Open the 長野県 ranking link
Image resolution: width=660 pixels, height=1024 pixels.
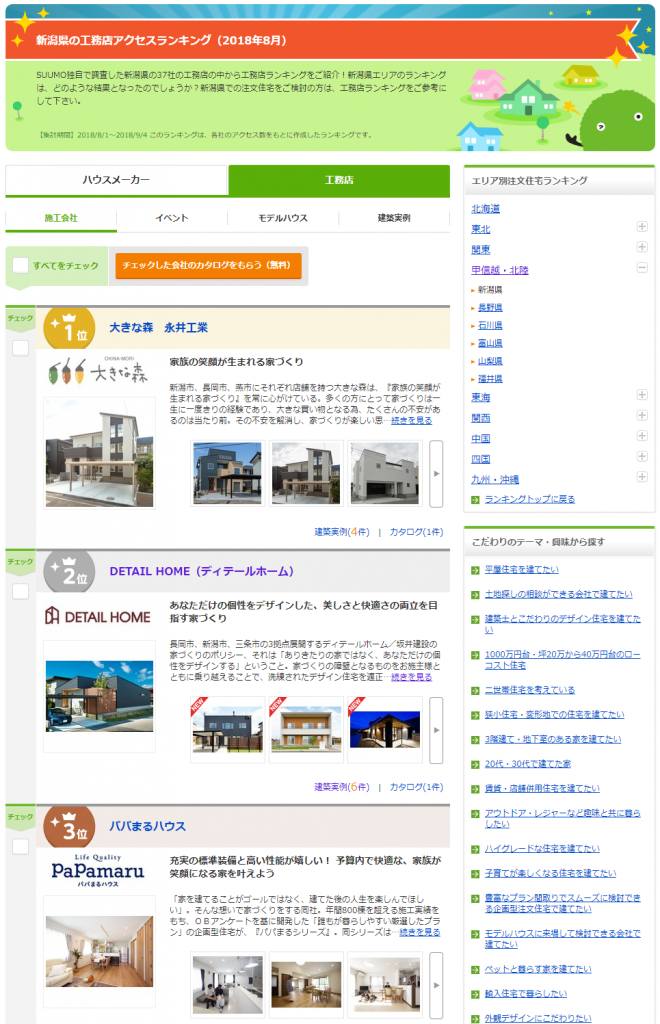click(x=490, y=307)
